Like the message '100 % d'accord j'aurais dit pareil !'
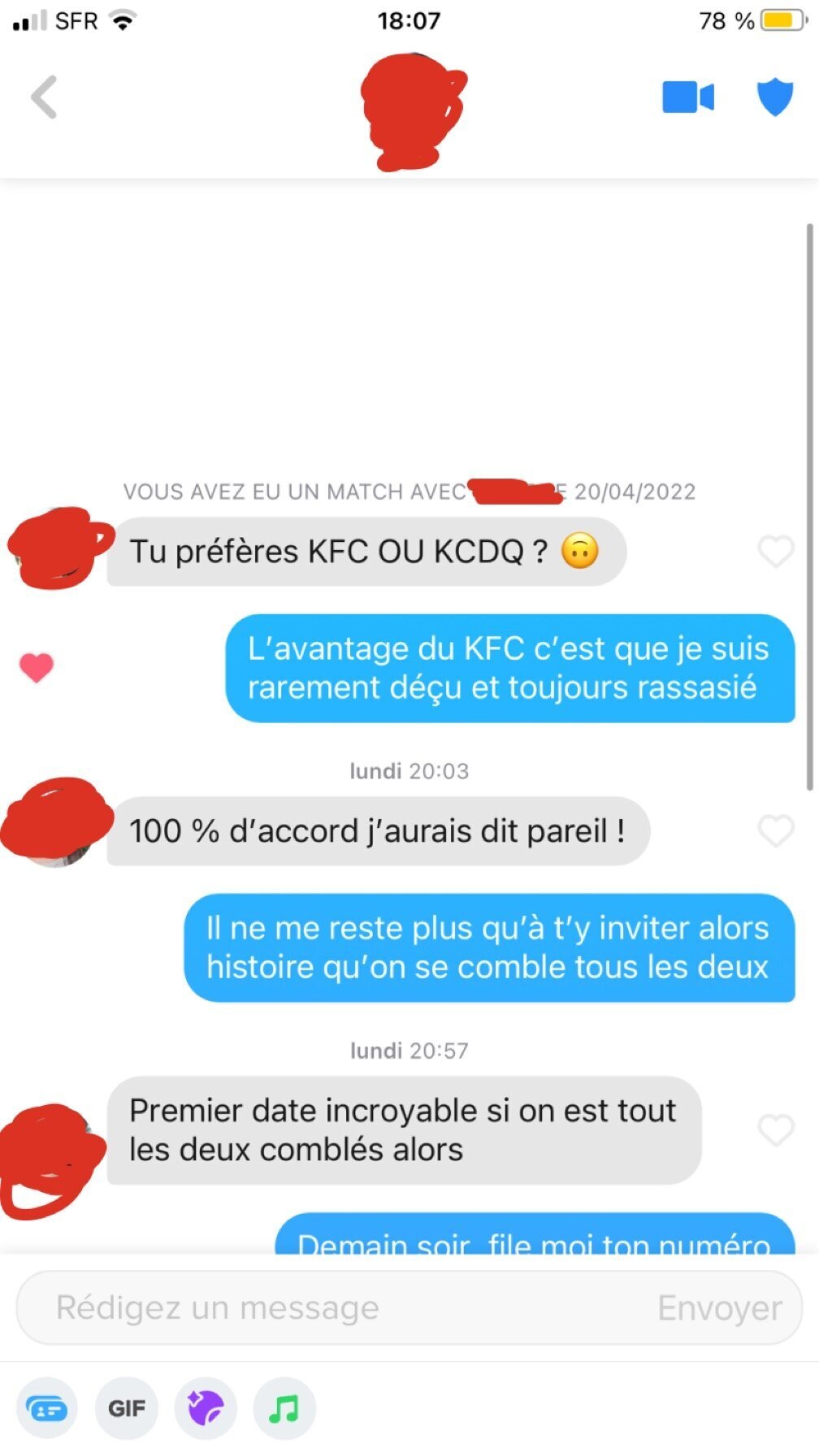Screen dimensions: 819x1456 (775, 831)
